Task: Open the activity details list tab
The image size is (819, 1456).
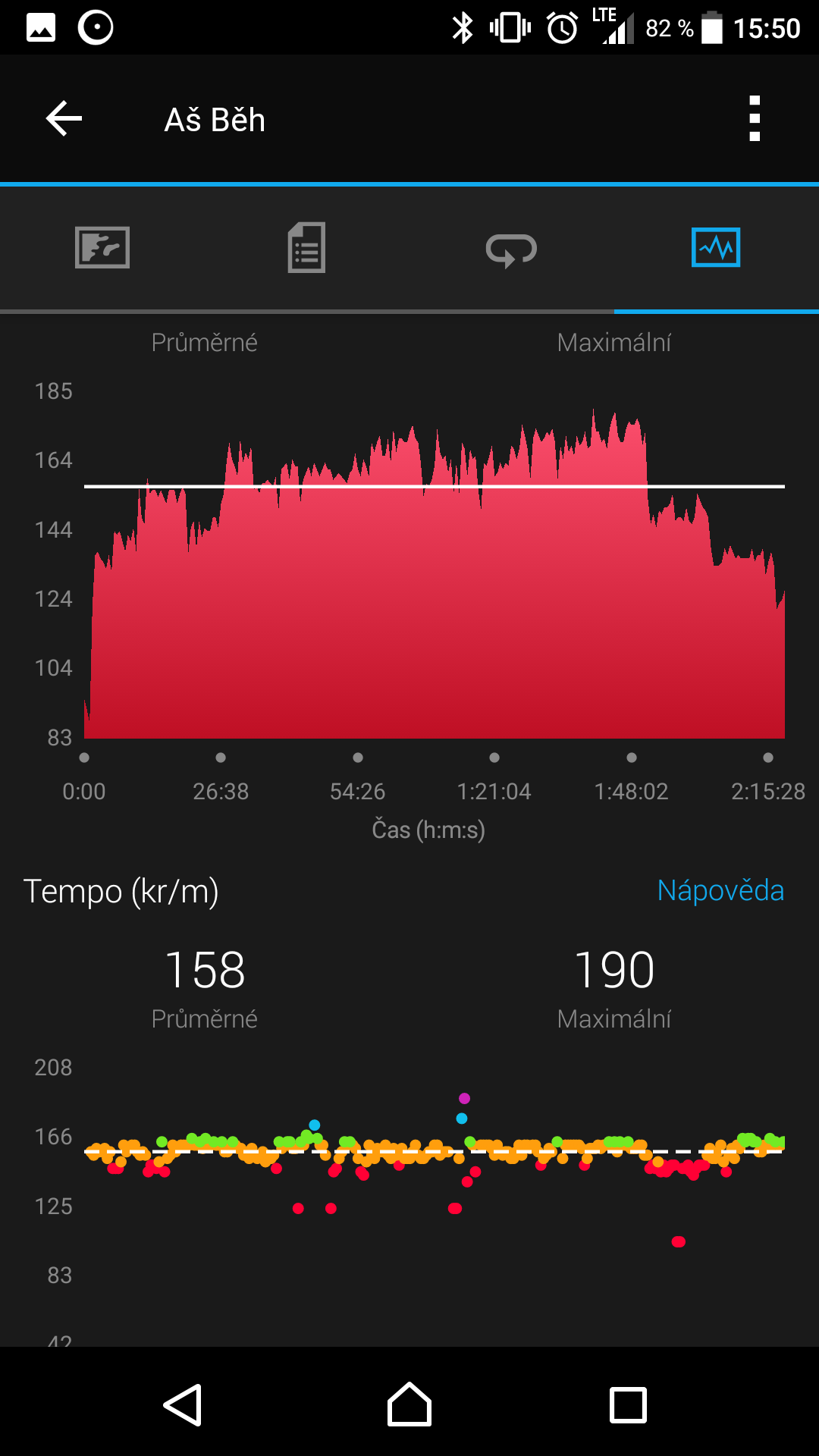Action: (307, 248)
